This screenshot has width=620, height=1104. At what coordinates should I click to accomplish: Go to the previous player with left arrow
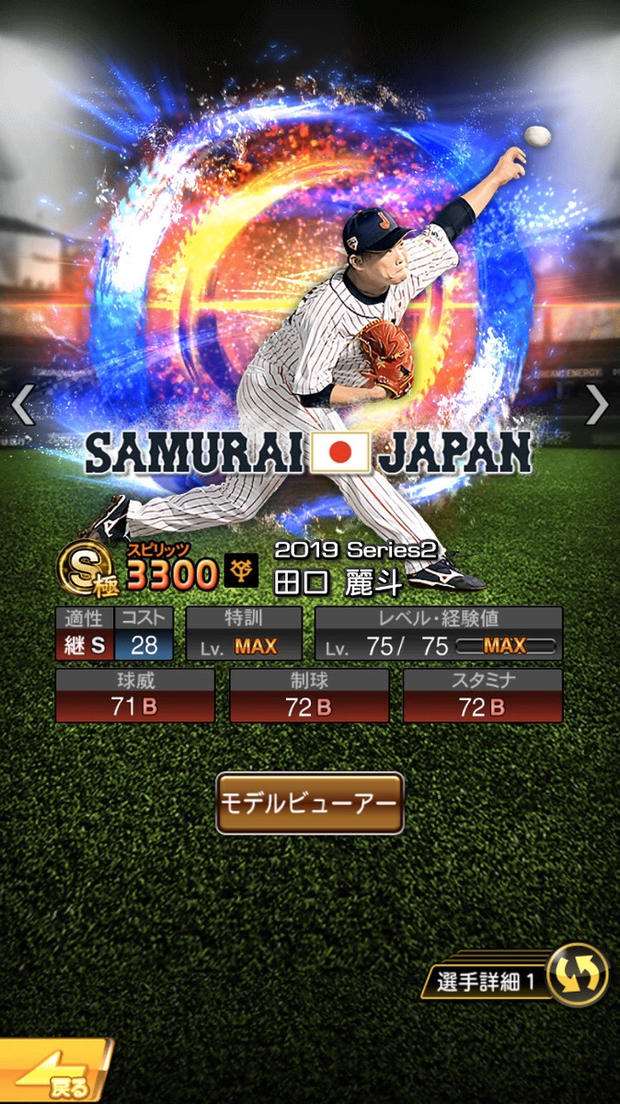click(23, 404)
